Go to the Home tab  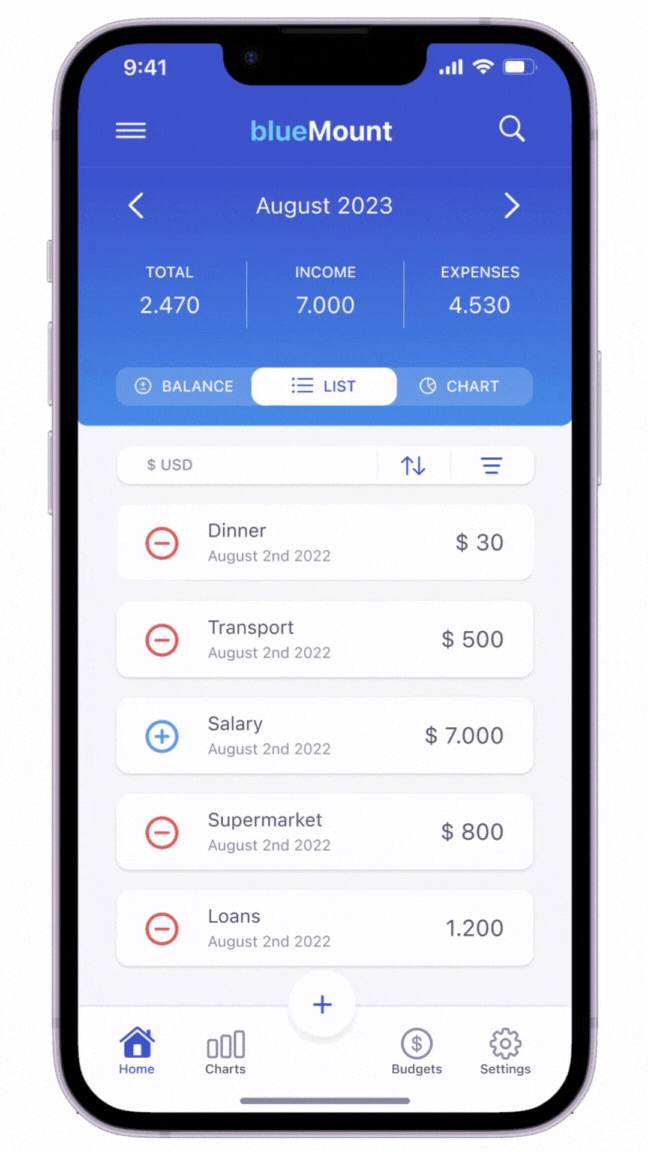tap(137, 1050)
